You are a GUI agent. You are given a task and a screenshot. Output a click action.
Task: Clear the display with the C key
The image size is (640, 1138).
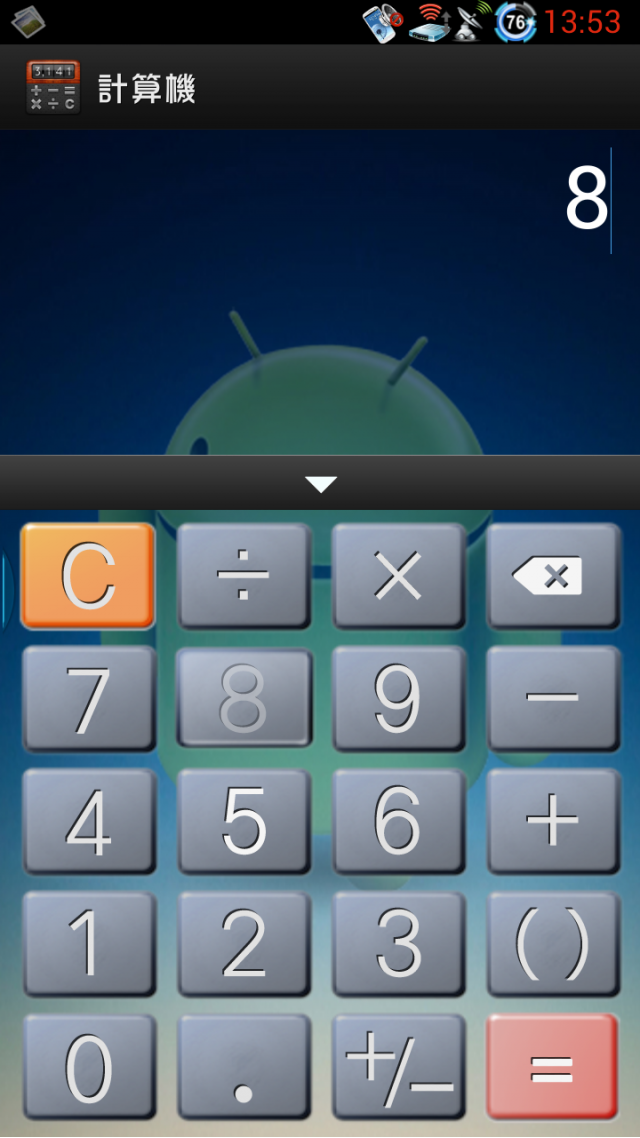[x=88, y=576]
